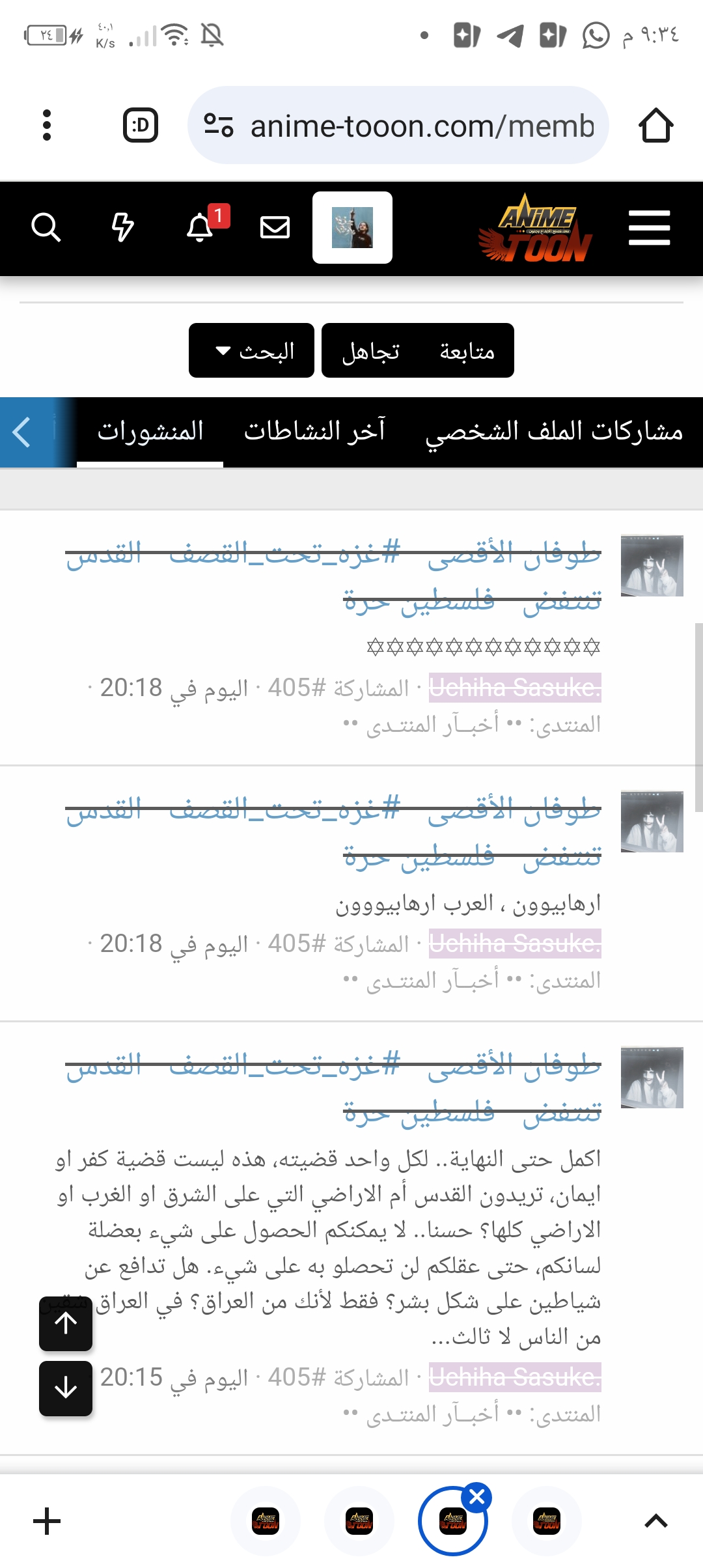The image size is (703, 1568).
Task: Tap the متابعة follow button
Action: pyautogui.click(x=467, y=351)
